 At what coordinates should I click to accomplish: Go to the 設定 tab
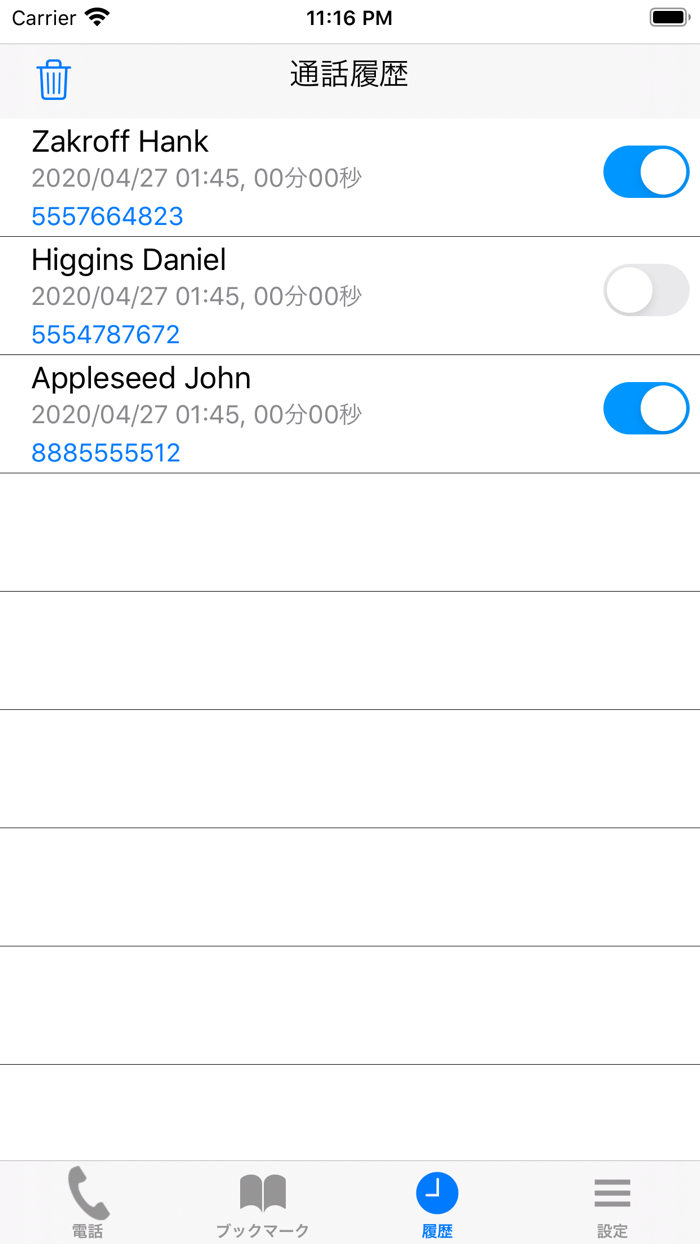click(x=612, y=1203)
